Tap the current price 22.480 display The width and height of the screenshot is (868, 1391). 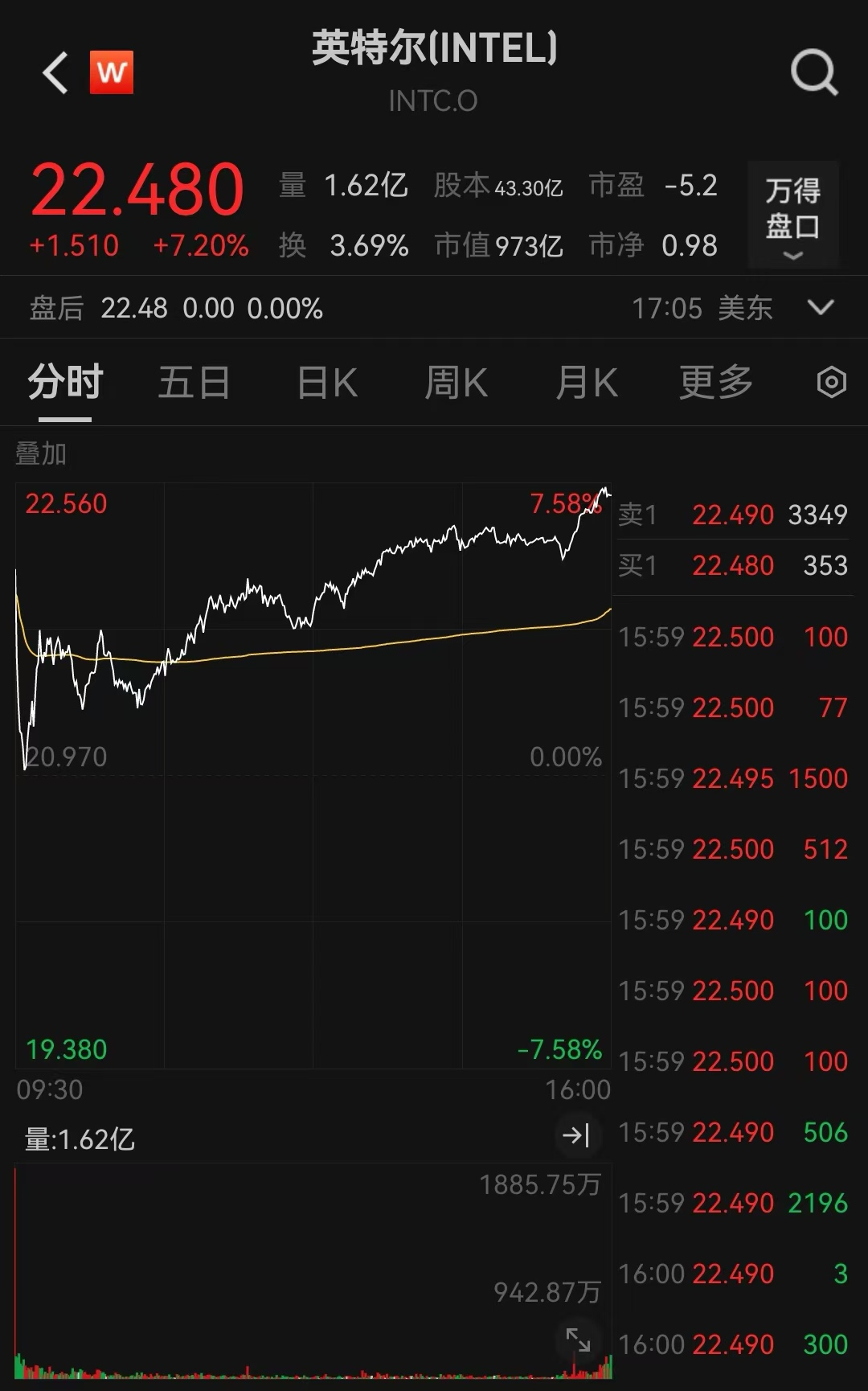[137, 189]
